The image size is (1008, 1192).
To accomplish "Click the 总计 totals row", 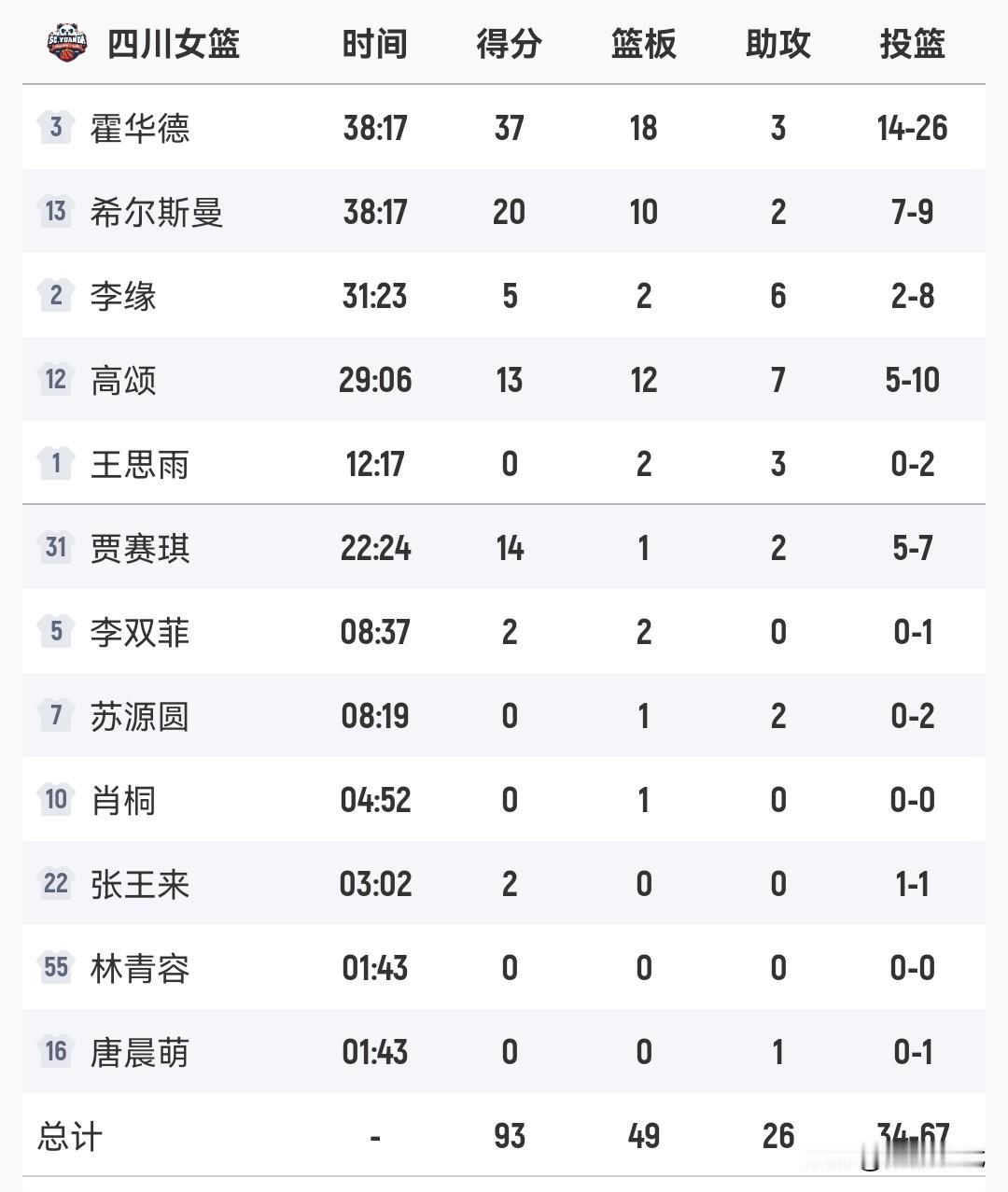I will 71,1137.
